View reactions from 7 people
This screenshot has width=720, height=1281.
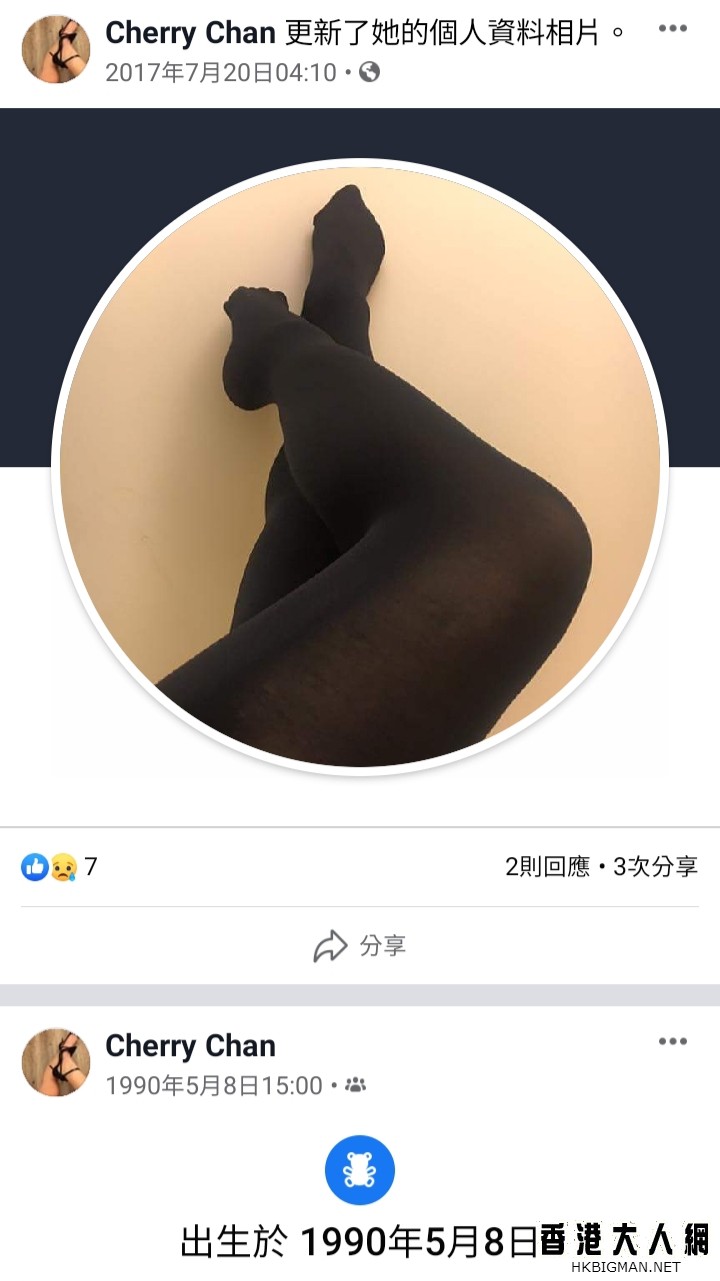[60, 866]
